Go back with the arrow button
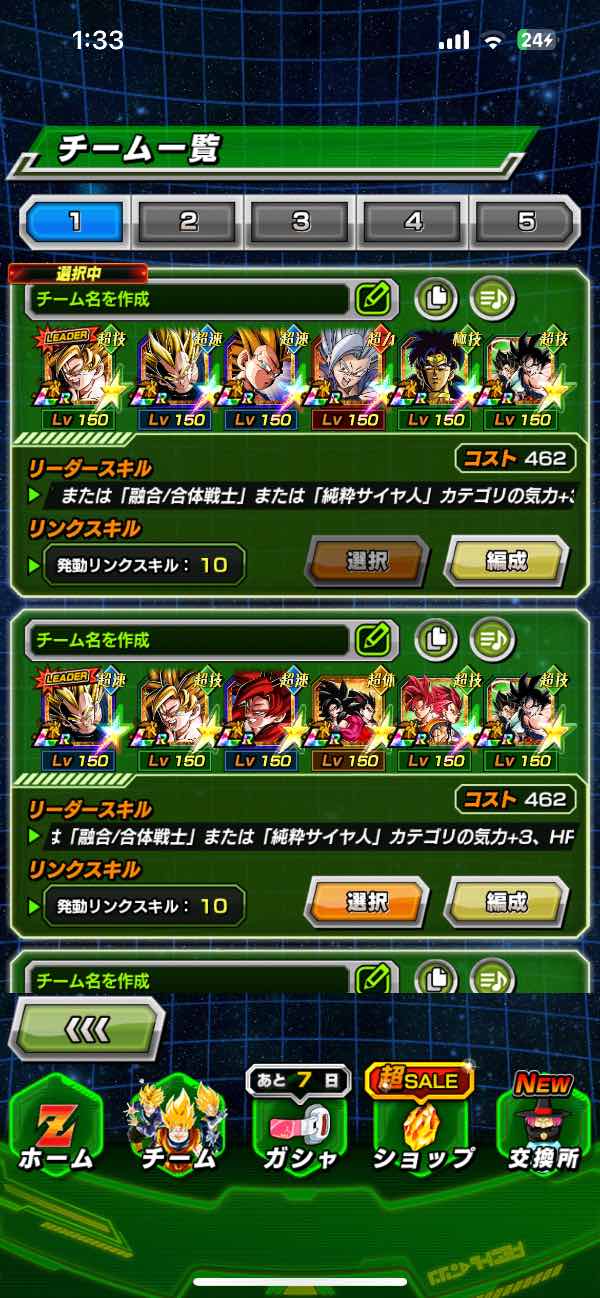 pos(85,1029)
